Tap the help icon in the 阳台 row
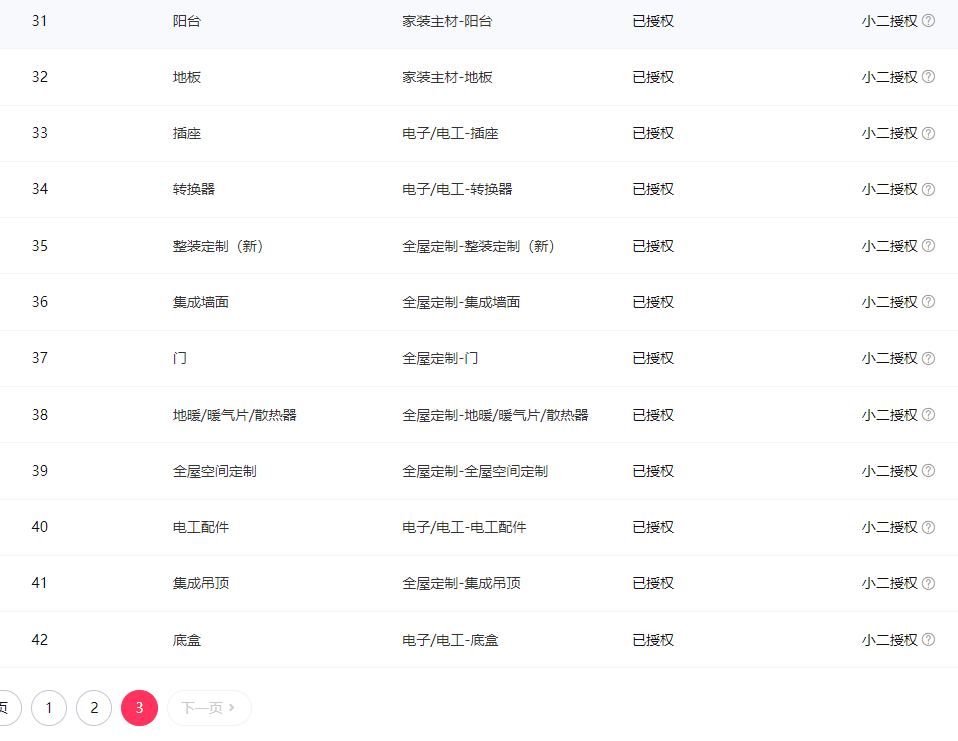The image size is (958, 741). (x=928, y=20)
